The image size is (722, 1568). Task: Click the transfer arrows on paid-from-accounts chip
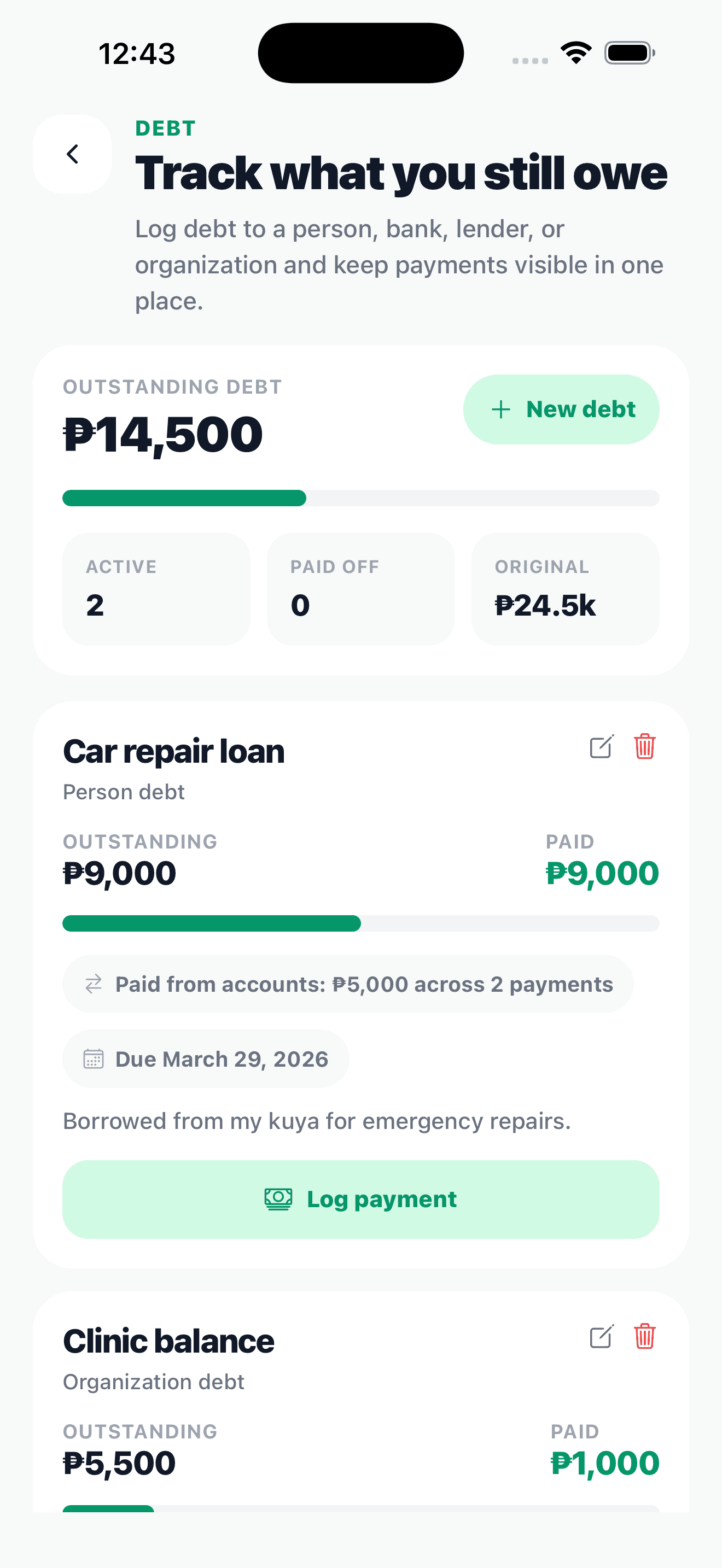tap(92, 984)
